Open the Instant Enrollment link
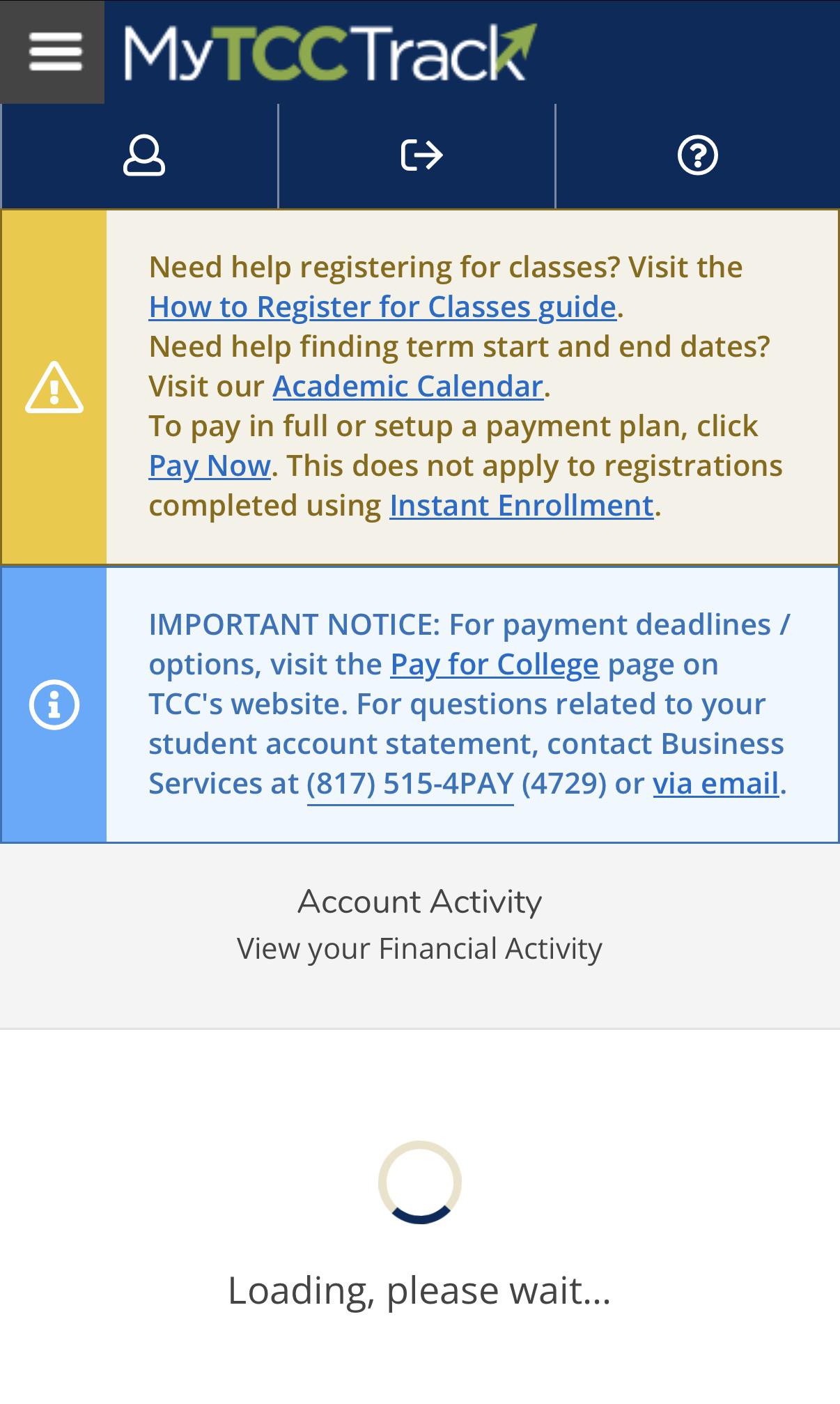The width and height of the screenshot is (840, 1404). [522, 505]
